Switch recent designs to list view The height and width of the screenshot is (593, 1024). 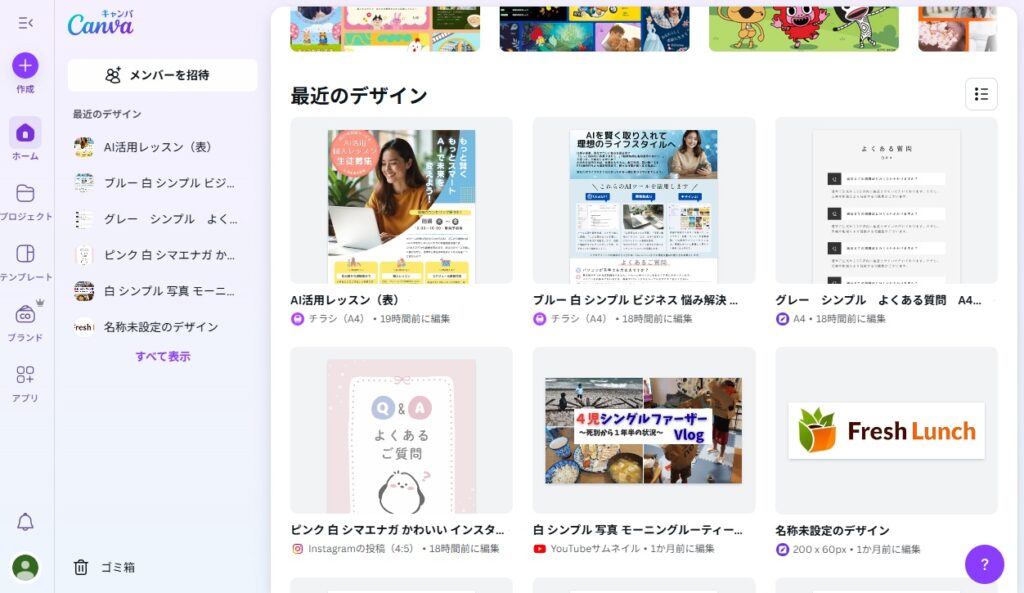(x=981, y=94)
